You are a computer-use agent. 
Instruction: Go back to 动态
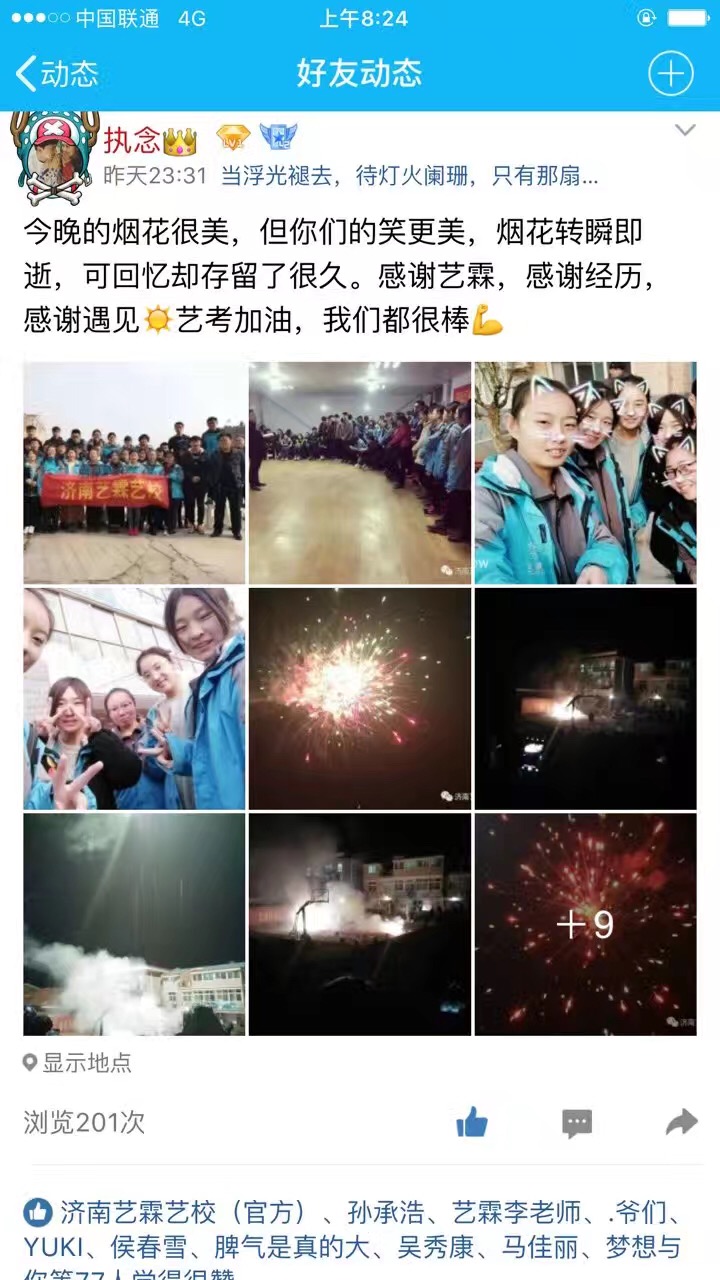[x=57, y=73]
